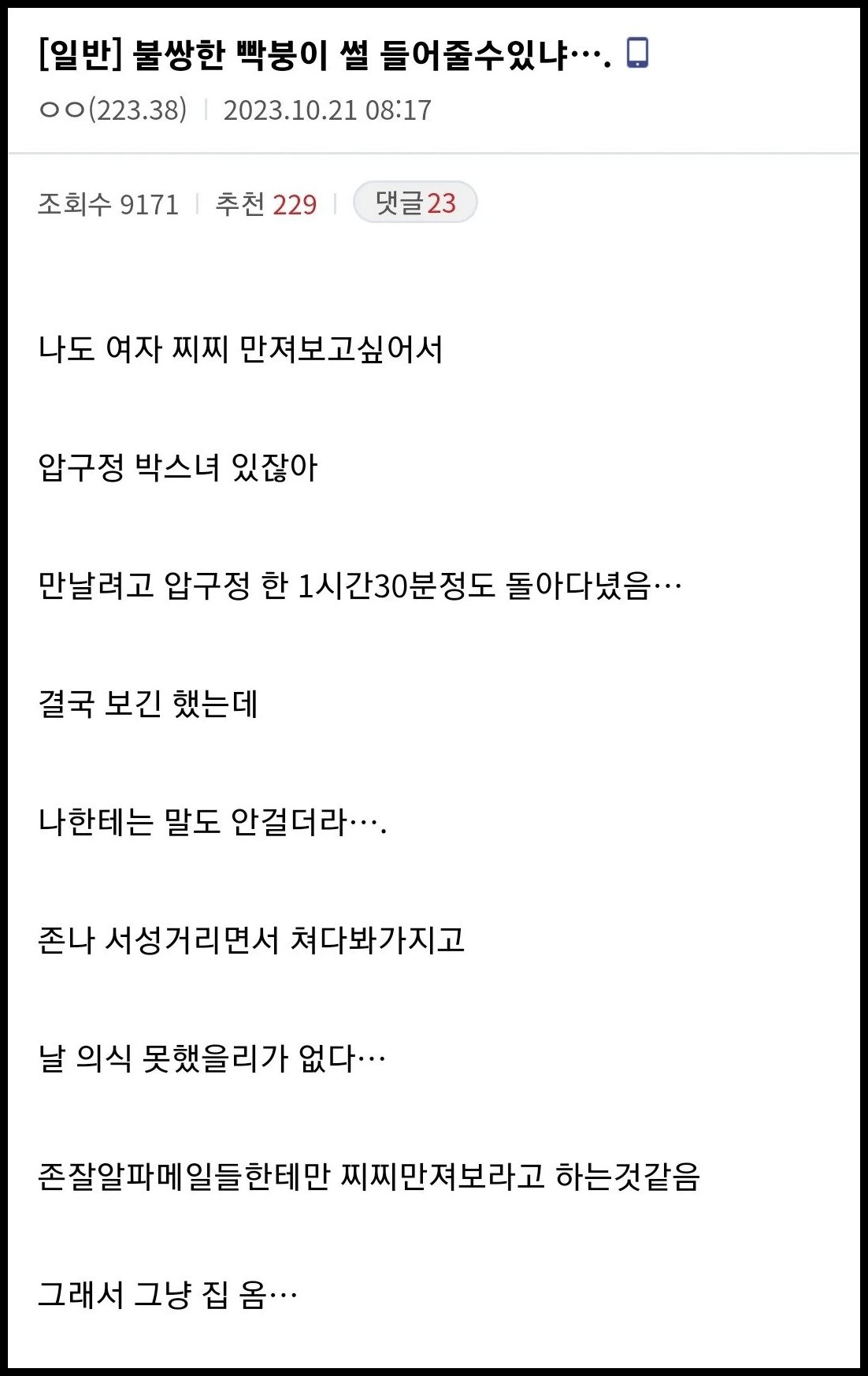Open the 댓글 23 comments chip
This screenshot has width=868, height=1376.
pos(415,203)
